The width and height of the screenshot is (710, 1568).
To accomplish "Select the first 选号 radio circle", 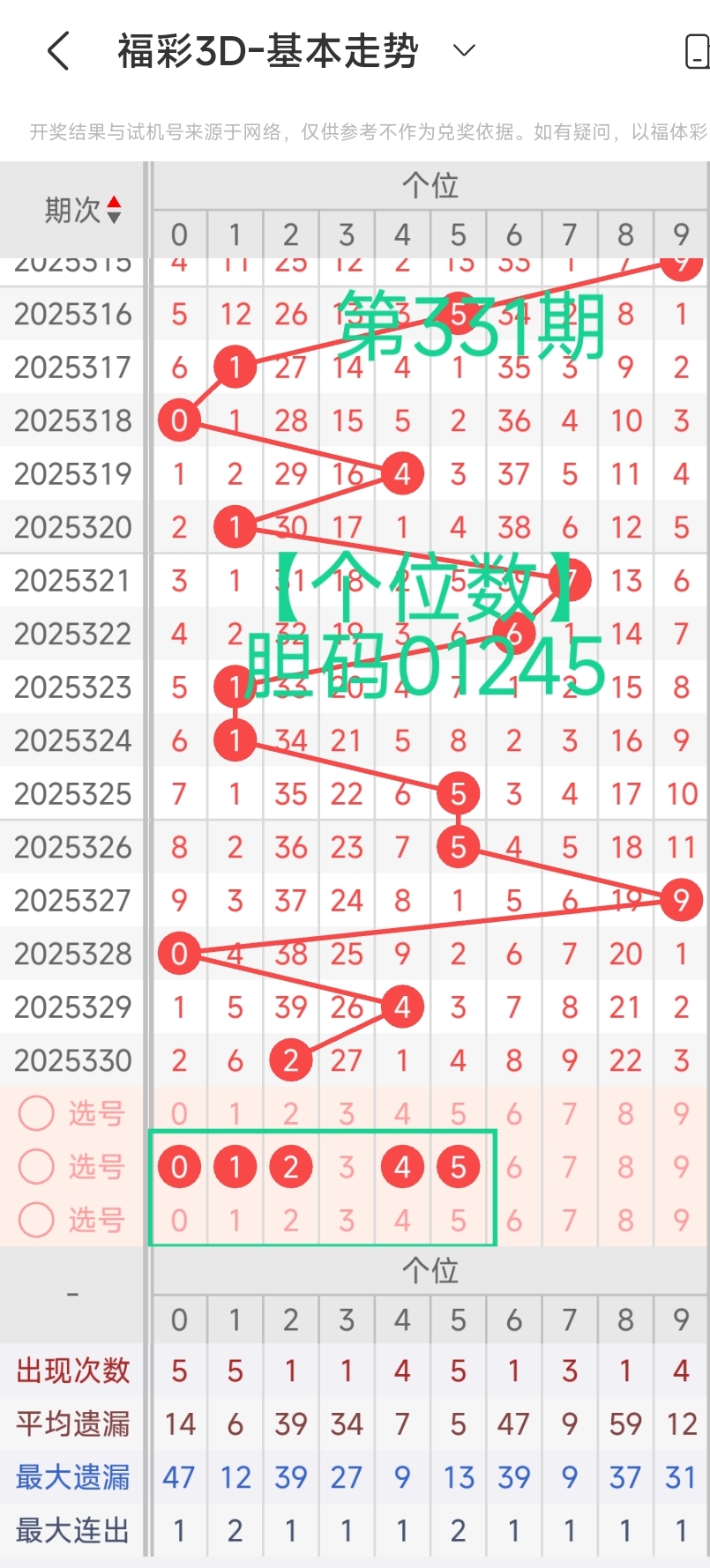I will click(36, 1113).
